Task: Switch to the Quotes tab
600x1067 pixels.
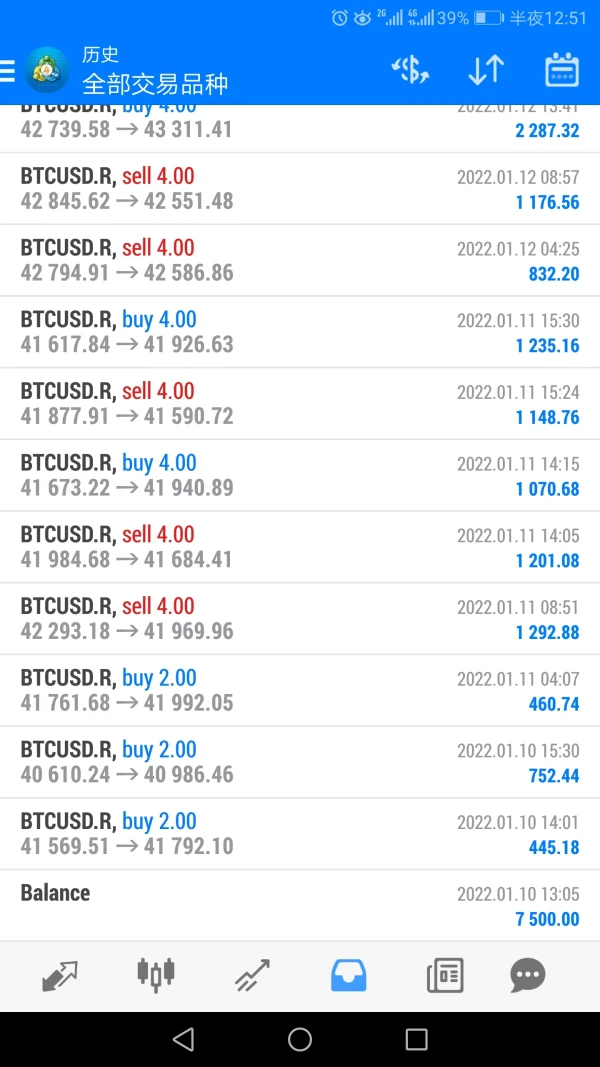Action: pyautogui.click(x=60, y=975)
